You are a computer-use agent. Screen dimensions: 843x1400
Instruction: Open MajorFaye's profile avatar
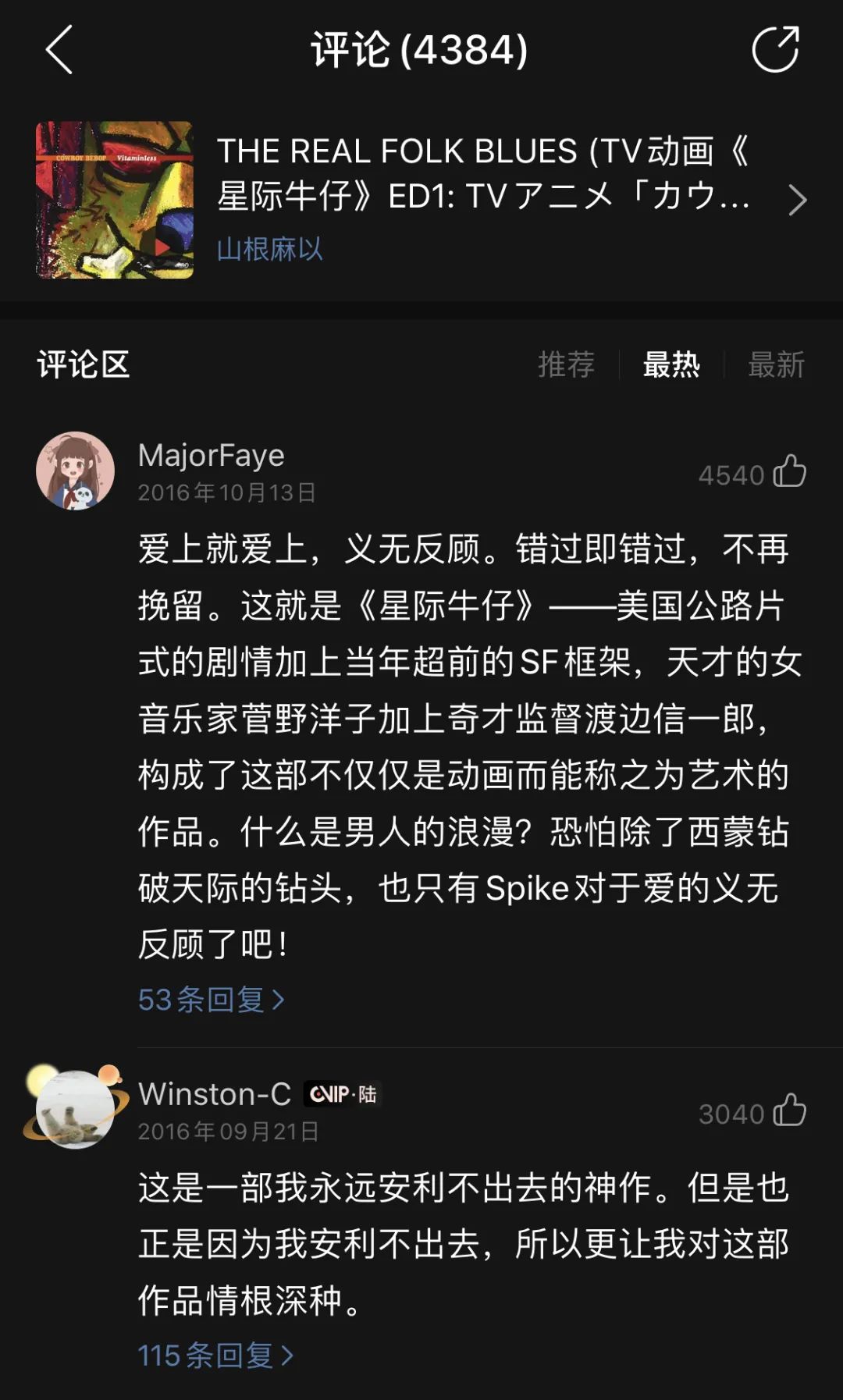coord(76,471)
